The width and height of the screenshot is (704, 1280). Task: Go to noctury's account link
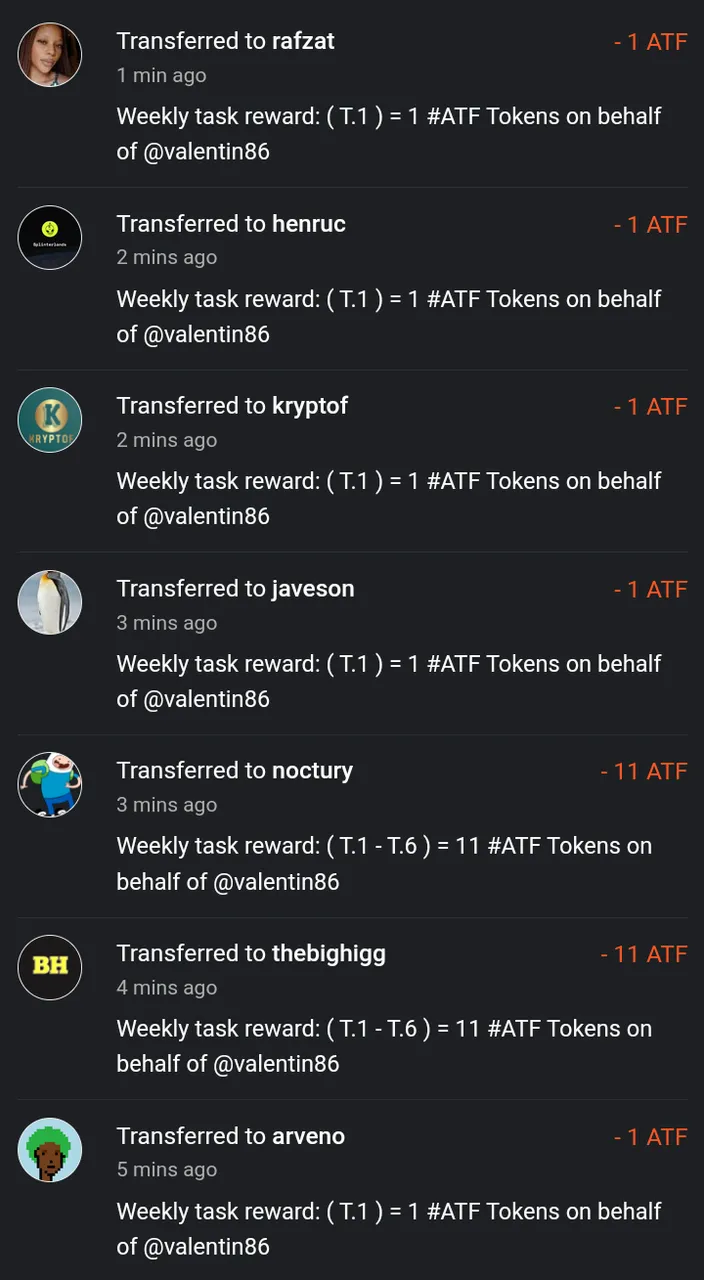coord(312,771)
